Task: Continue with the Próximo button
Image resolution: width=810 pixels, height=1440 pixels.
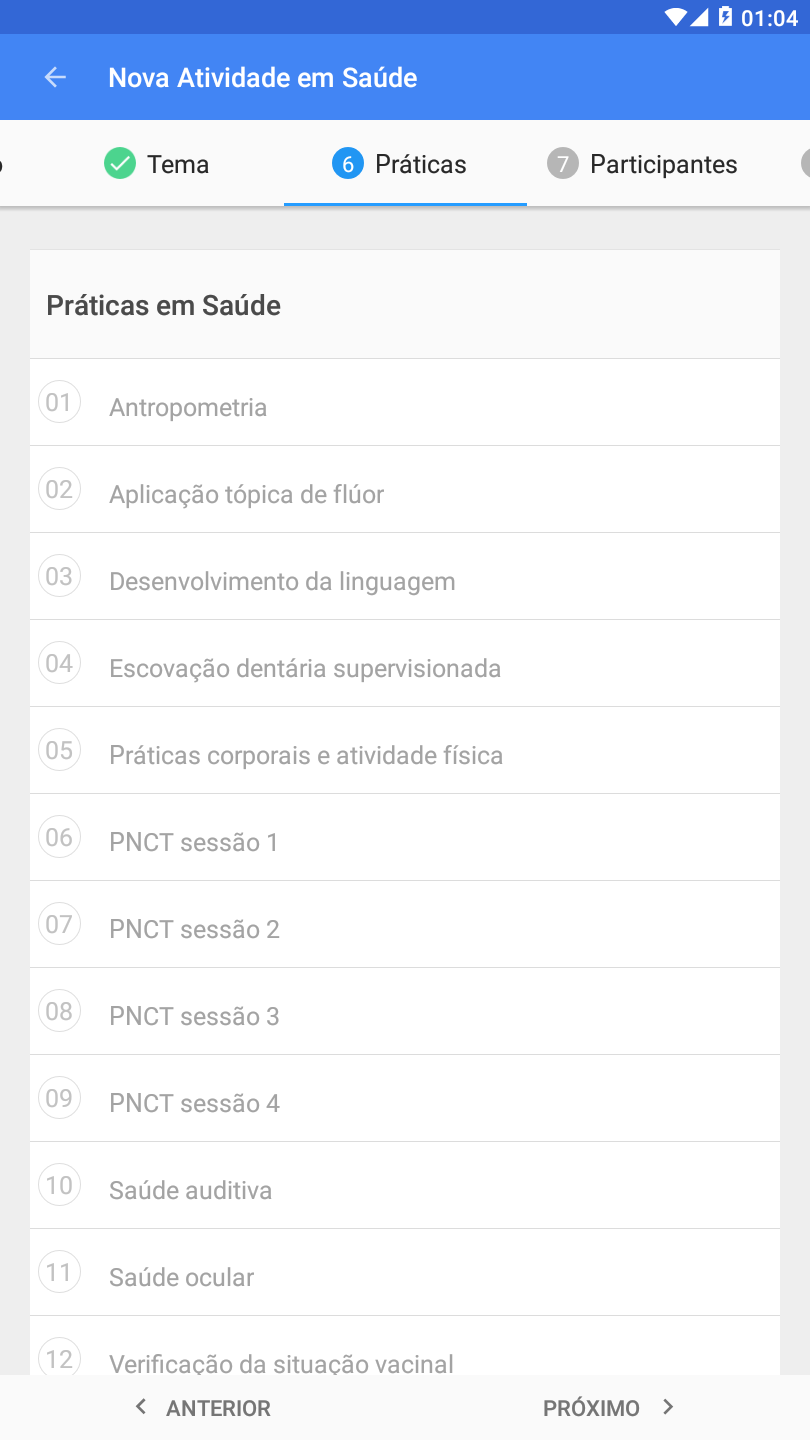Action: (x=609, y=1408)
